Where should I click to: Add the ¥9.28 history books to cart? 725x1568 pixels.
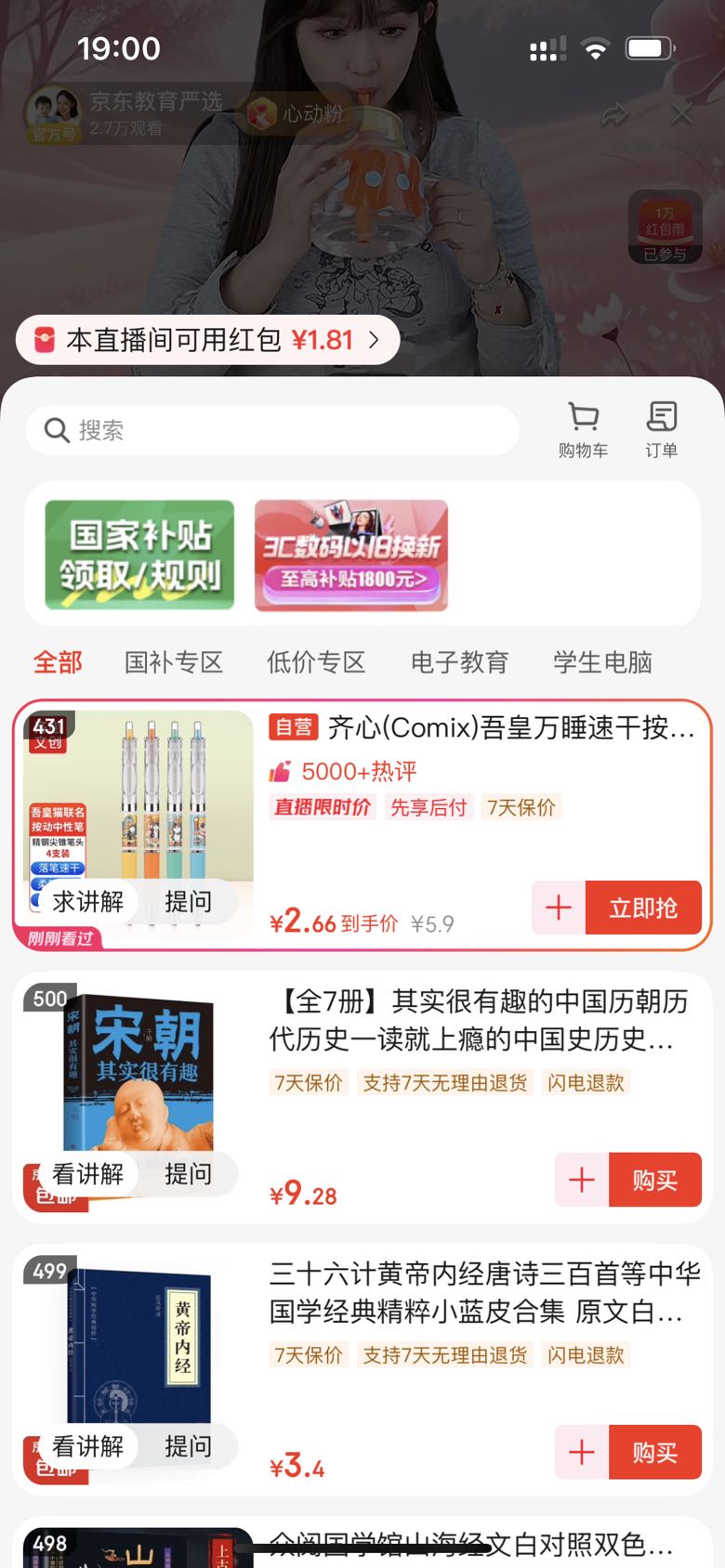(582, 1180)
